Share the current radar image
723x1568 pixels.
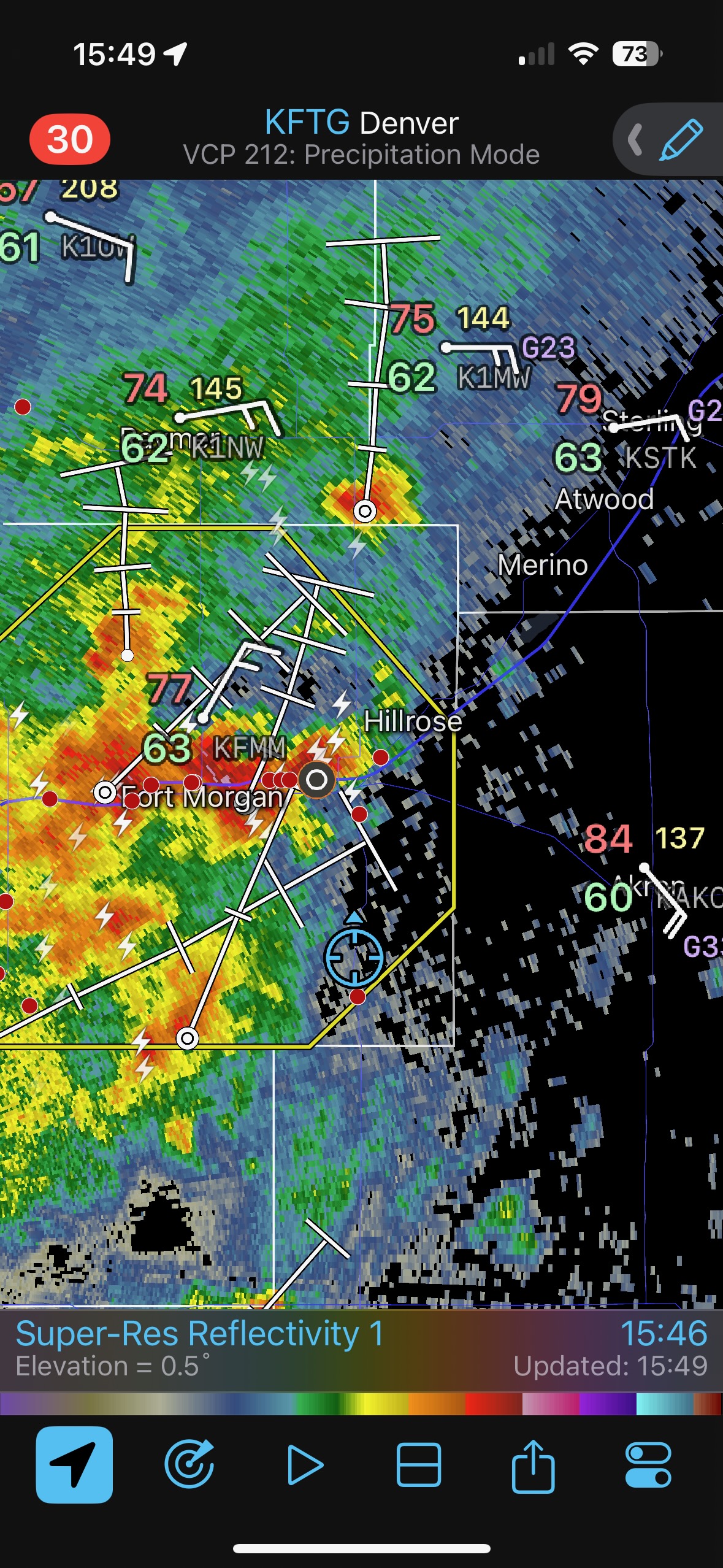click(533, 1464)
